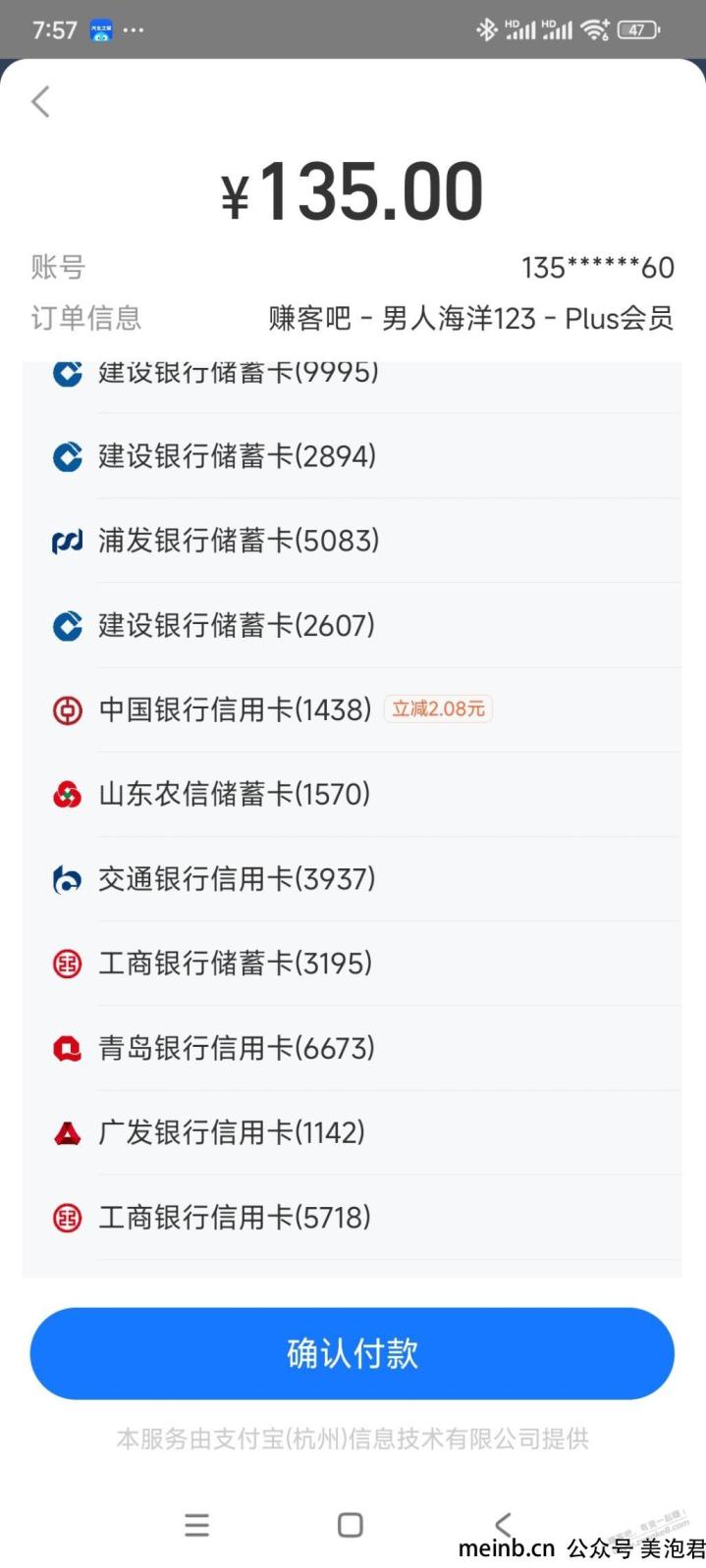
Task: Tap the 确认付款 button
Action: coord(353,1353)
